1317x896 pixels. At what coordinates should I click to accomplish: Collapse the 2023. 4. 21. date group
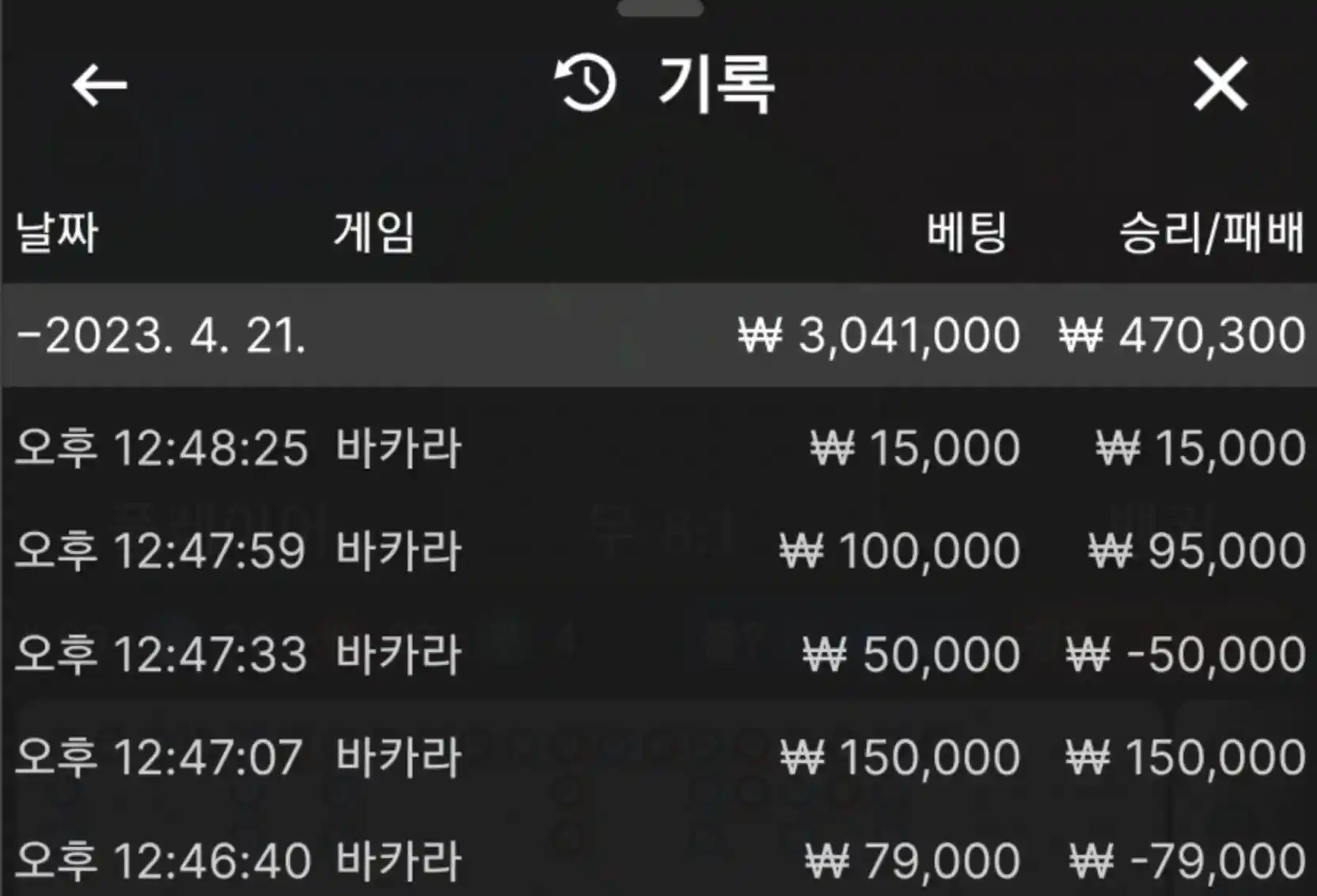point(161,336)
